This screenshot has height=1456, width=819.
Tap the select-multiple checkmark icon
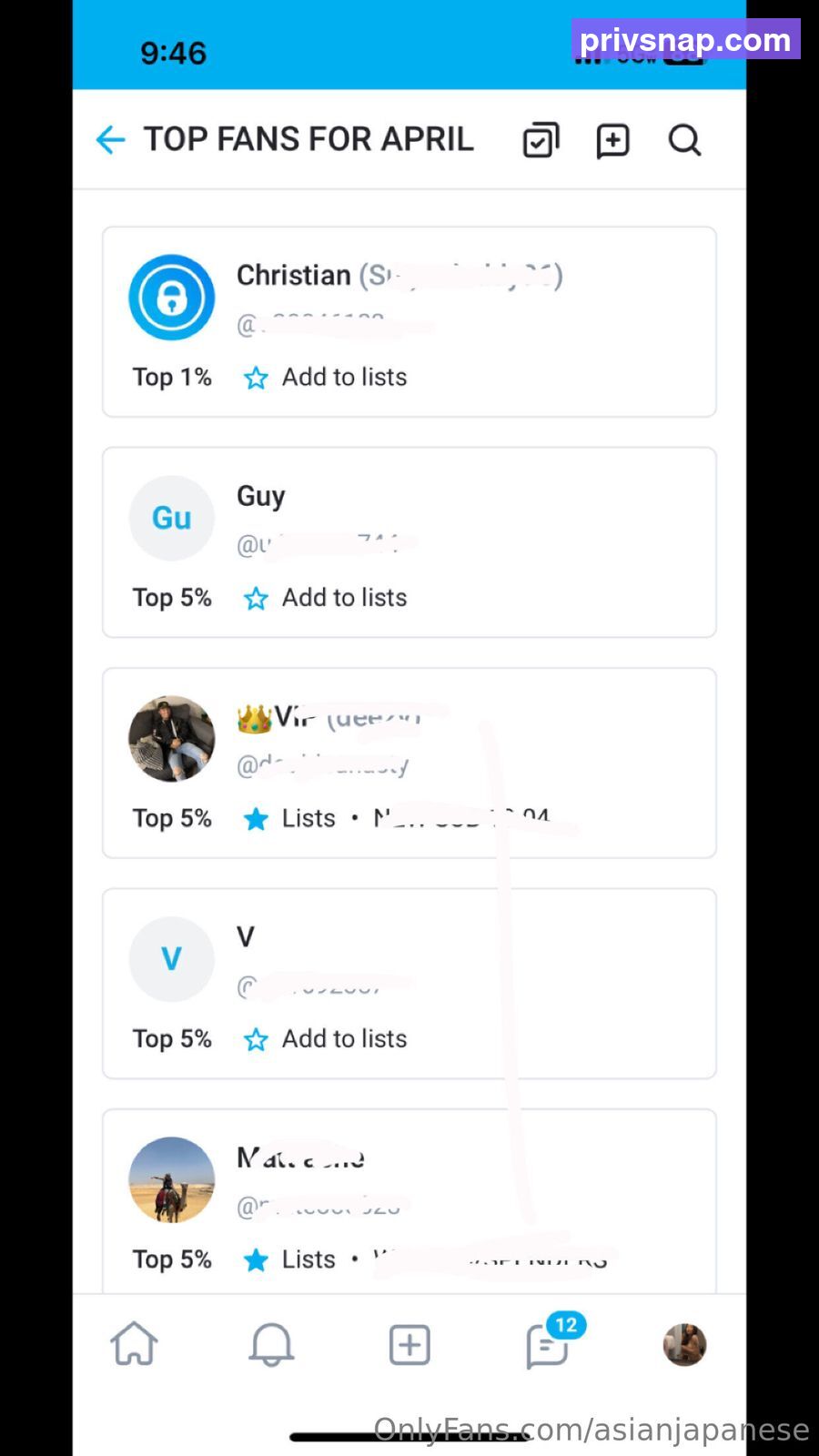(x=541, y=140)
